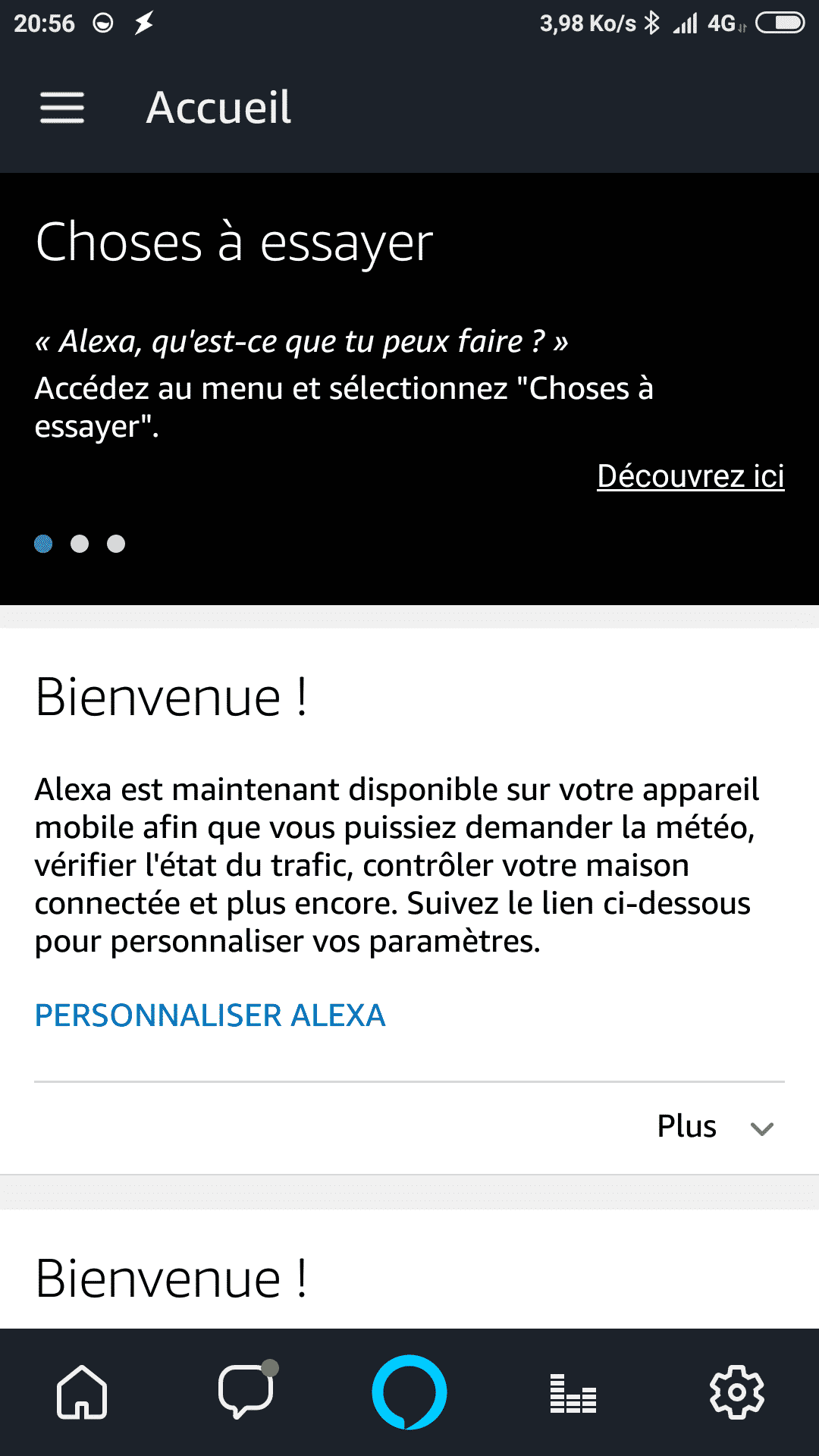Switch to the music playback tab
This screenshot has width=819, height=1456.
tap(573, 1394)
